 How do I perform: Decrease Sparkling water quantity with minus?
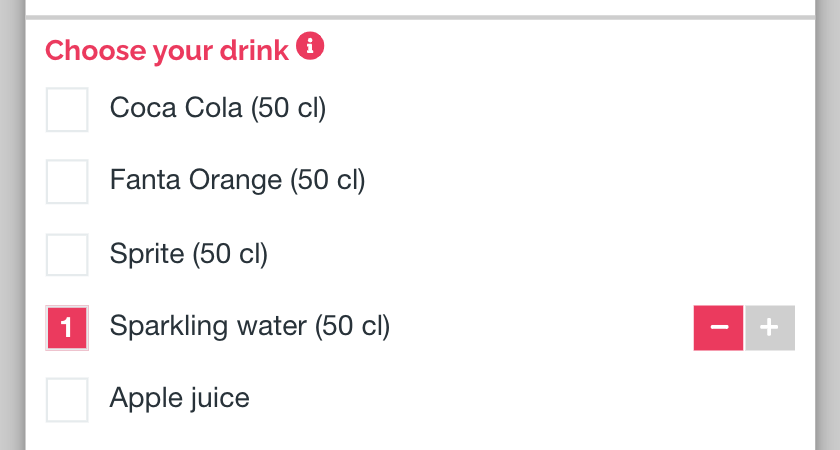[718, 328]
